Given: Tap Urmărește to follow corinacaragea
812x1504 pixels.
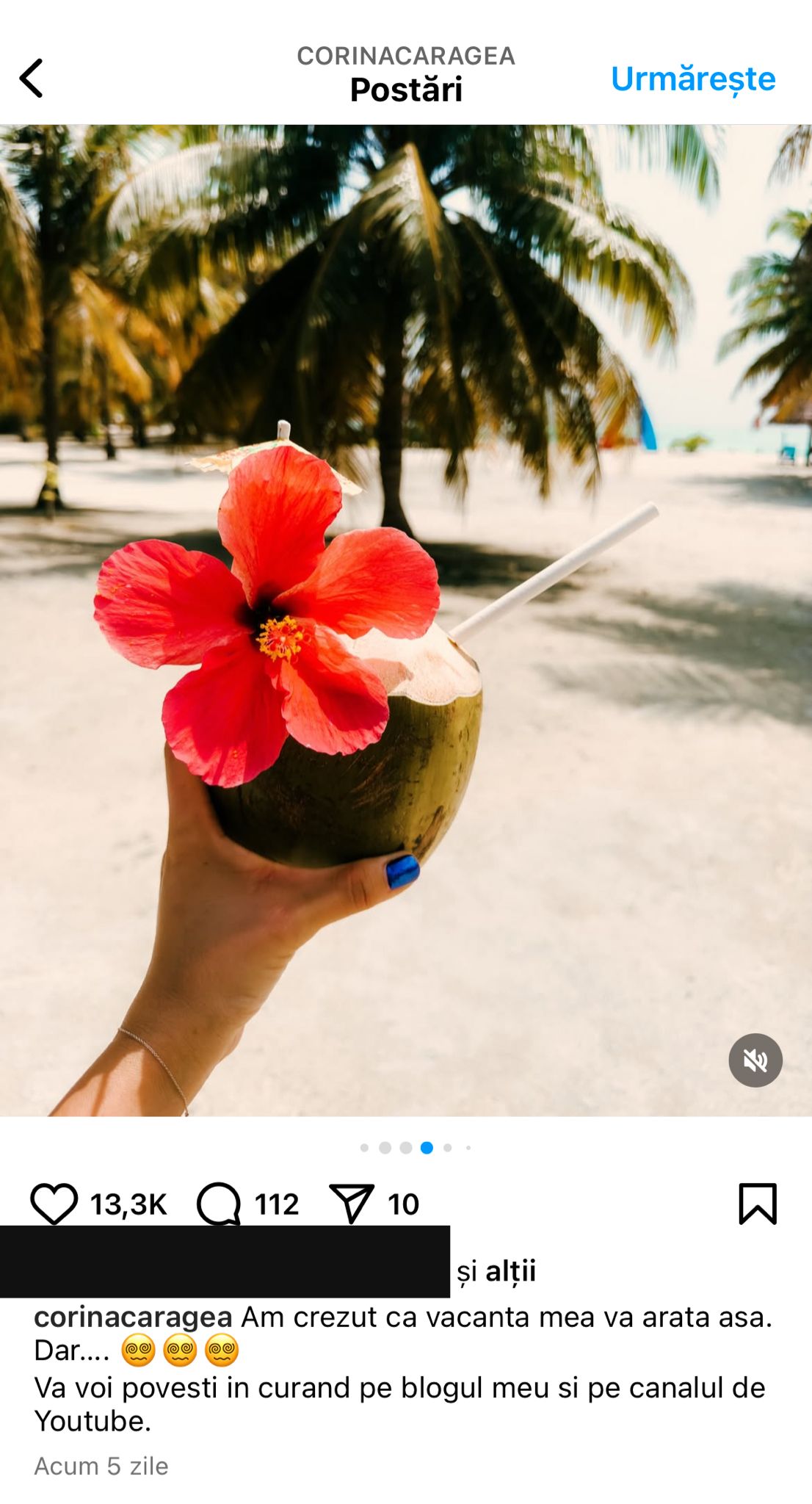Looking at the screenshot, I should pyautogui.click(x=692, y=79).
